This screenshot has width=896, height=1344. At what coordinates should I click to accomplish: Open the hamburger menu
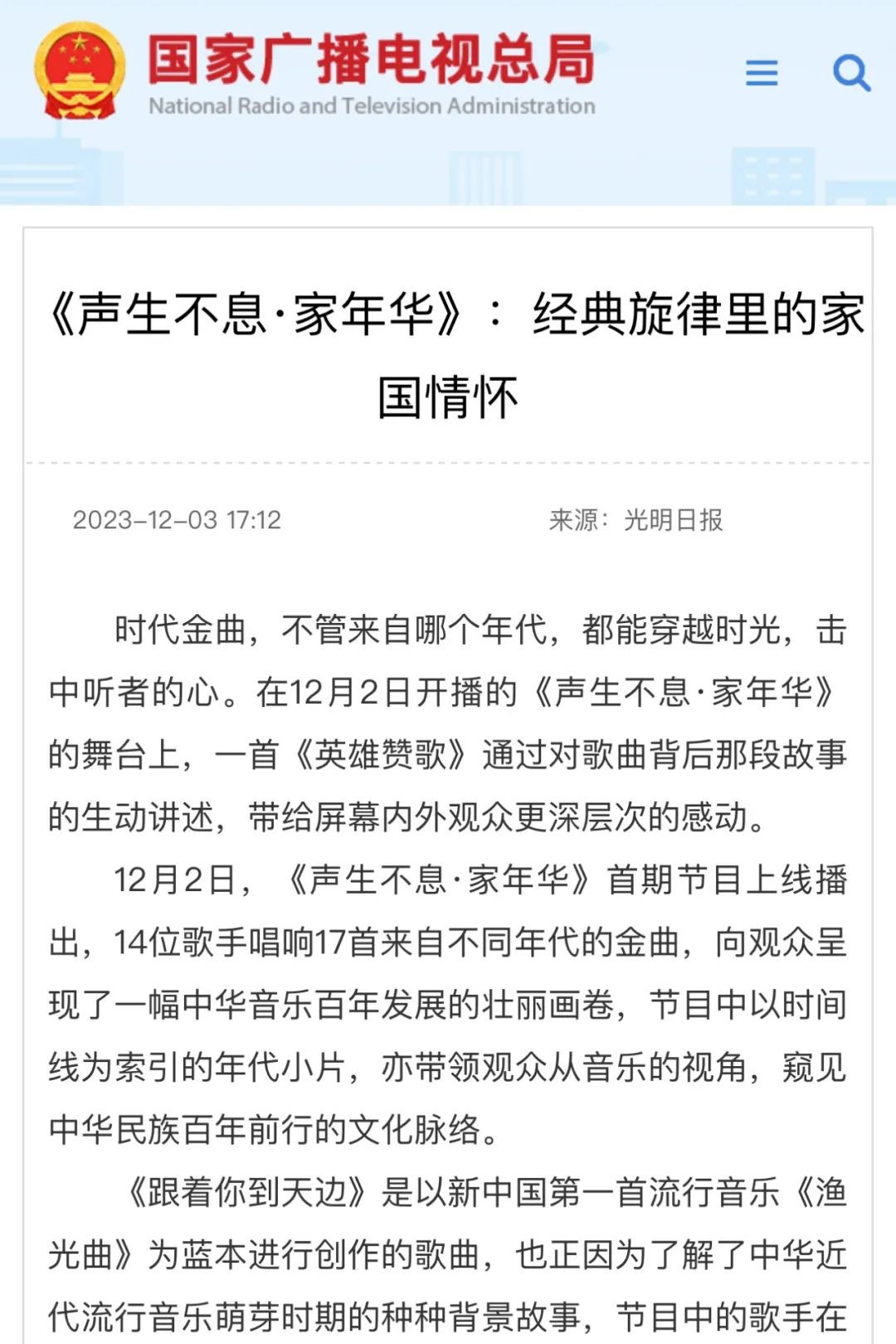tap(762, 73)
